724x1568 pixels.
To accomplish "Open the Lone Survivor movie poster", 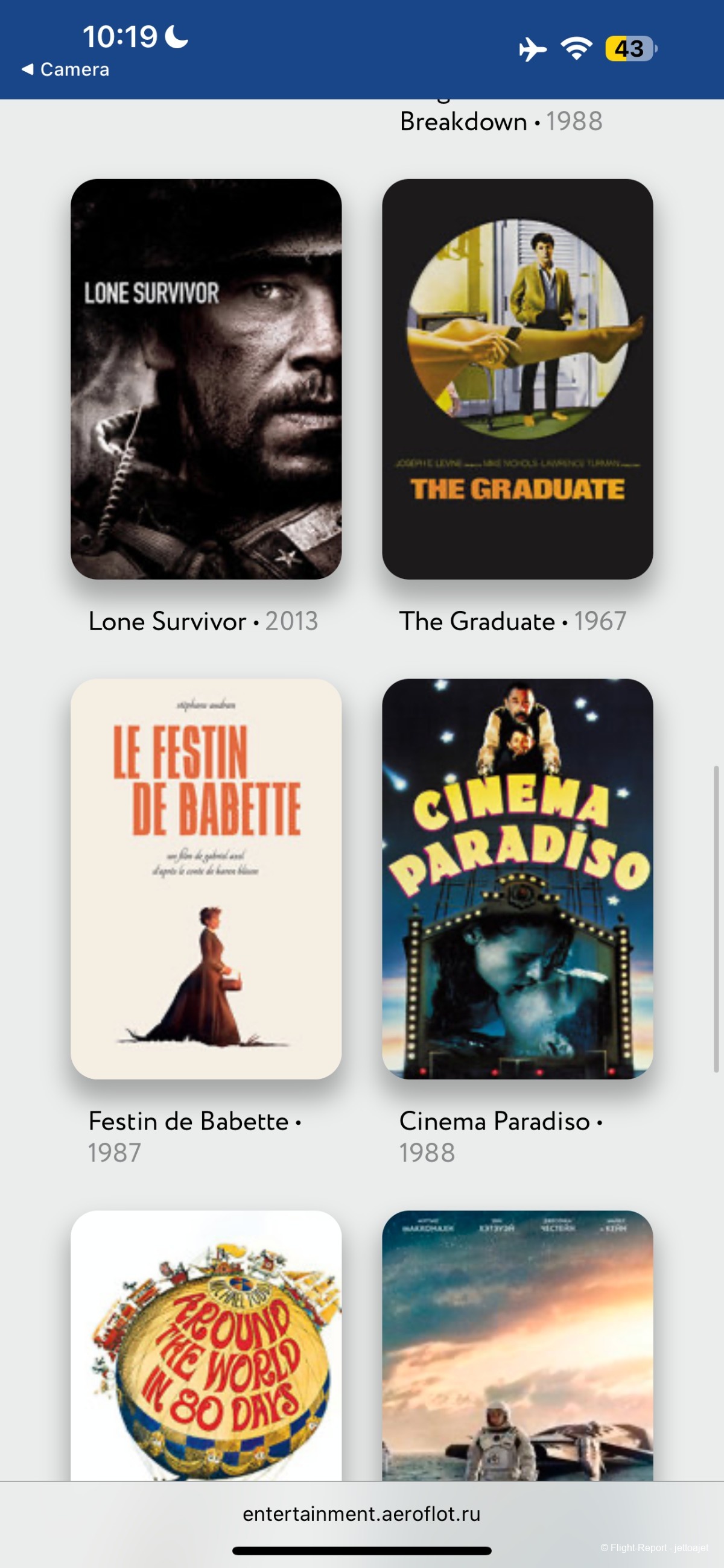I will 206,379.
